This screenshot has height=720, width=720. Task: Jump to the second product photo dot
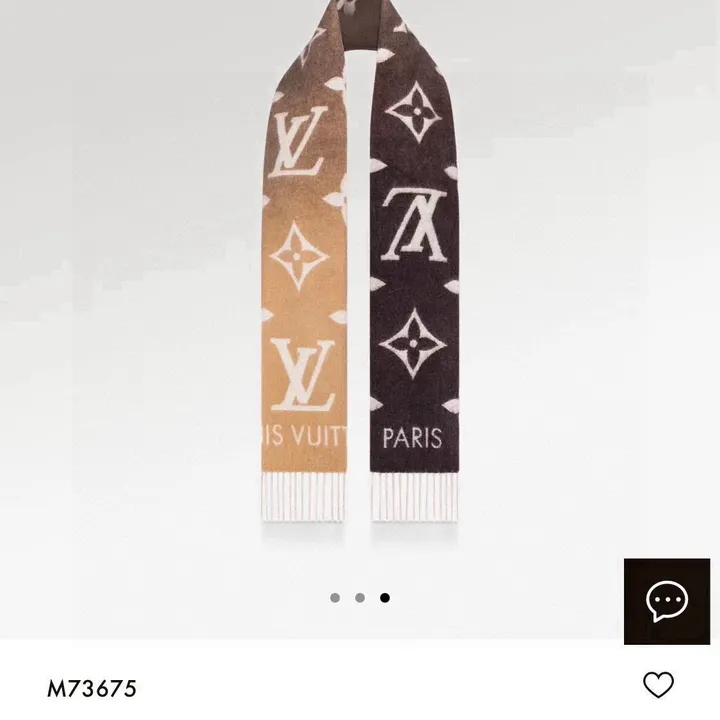360,598
